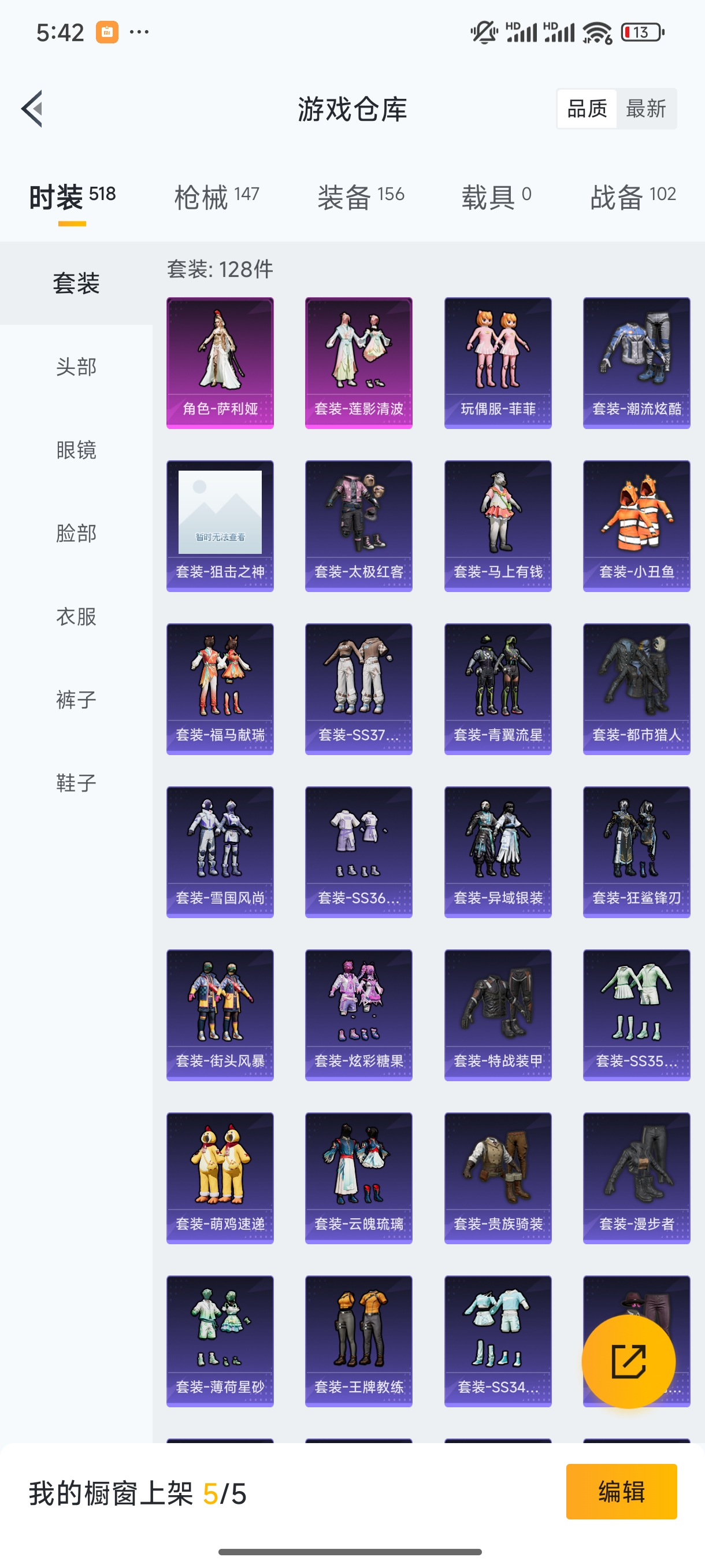Tap the orange share floating button
The width and height of the screenshot is (705, 1568).
[628, 1362]
